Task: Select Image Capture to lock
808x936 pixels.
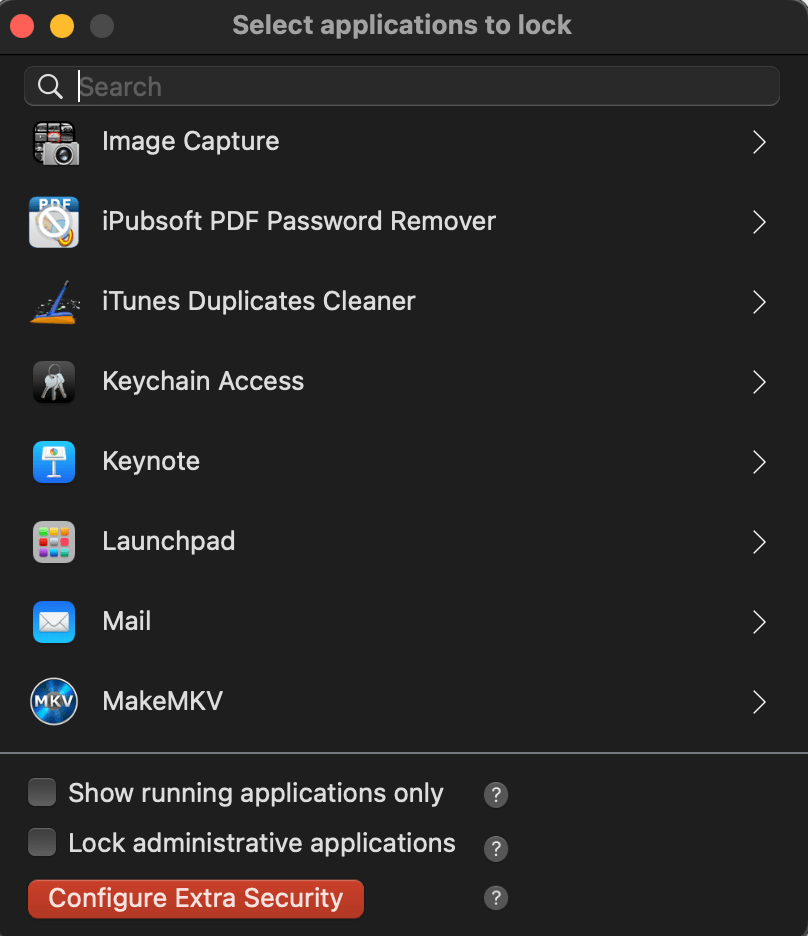Action: pos(400,142)
